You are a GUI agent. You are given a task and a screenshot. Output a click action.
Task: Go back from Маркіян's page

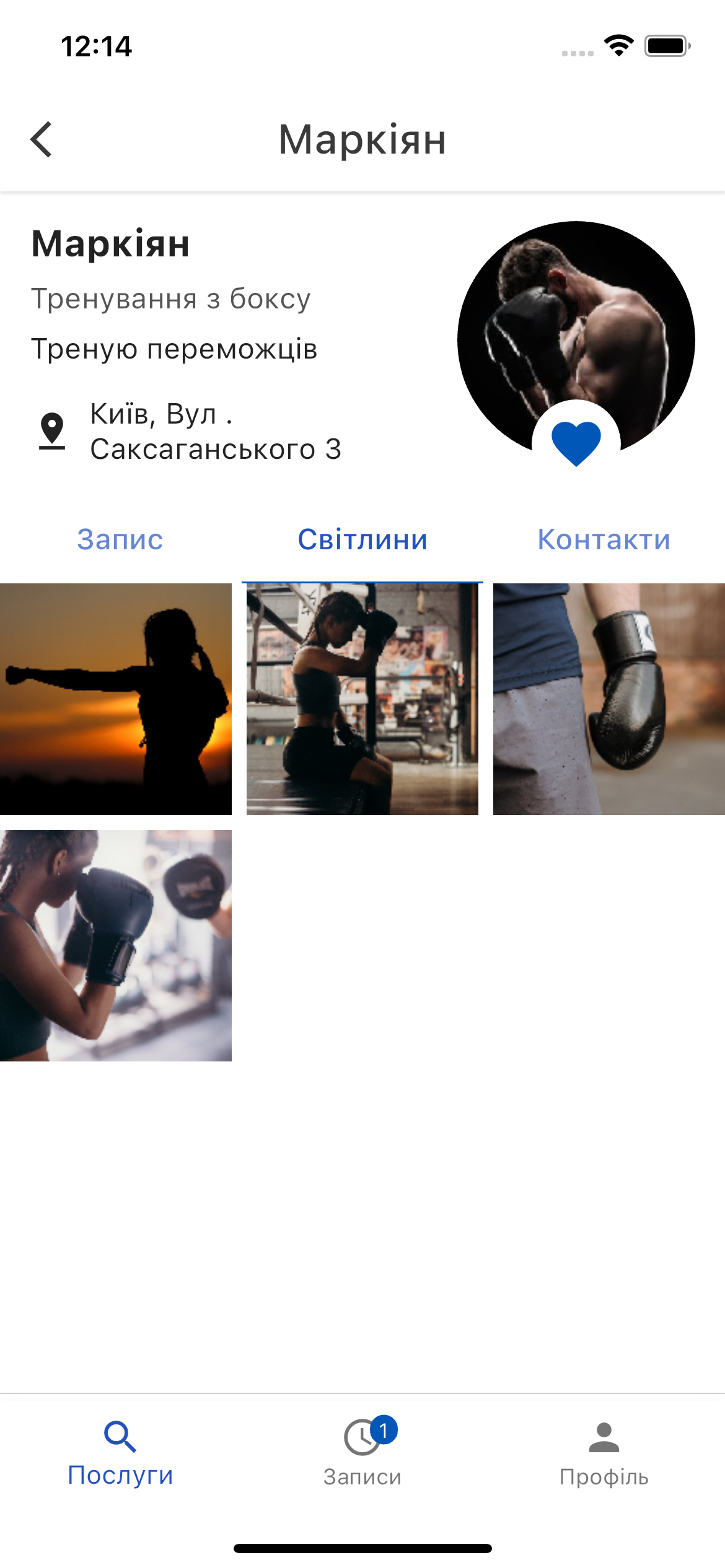point(42,139)
